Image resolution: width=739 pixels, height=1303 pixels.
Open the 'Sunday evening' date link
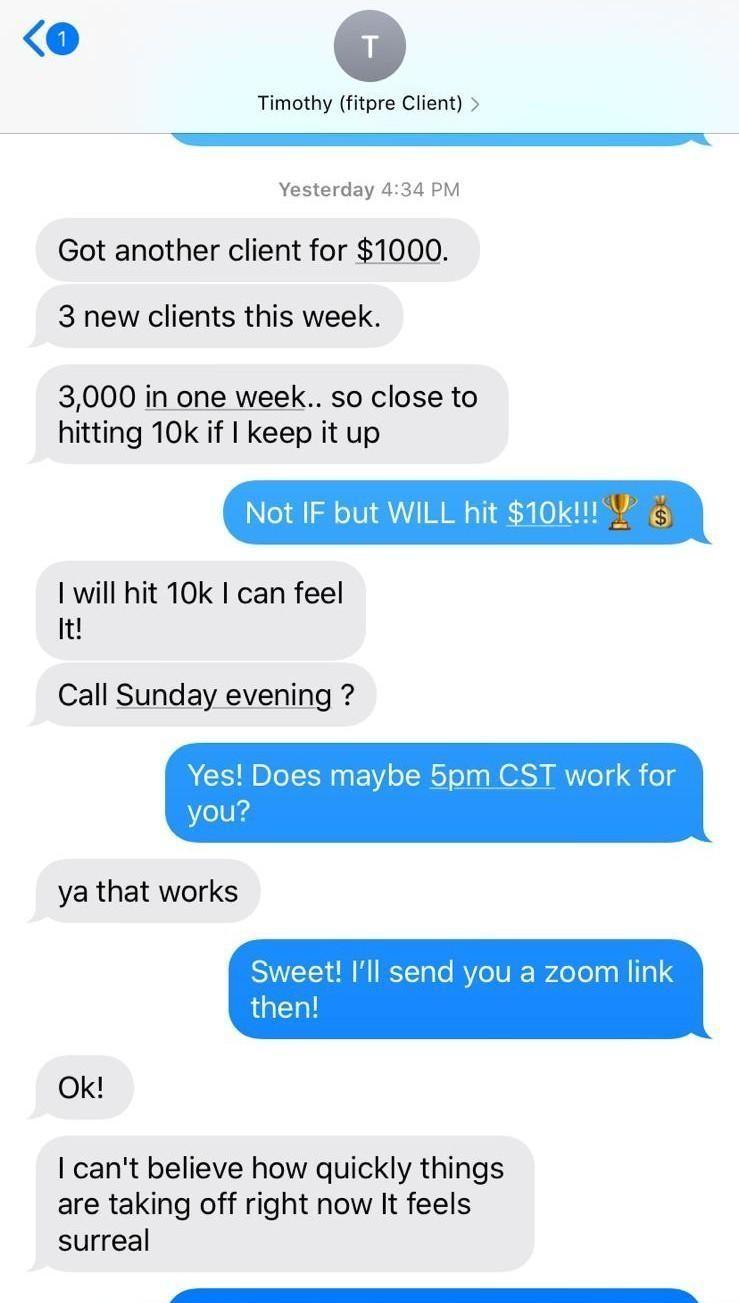(x=223, y=695)
